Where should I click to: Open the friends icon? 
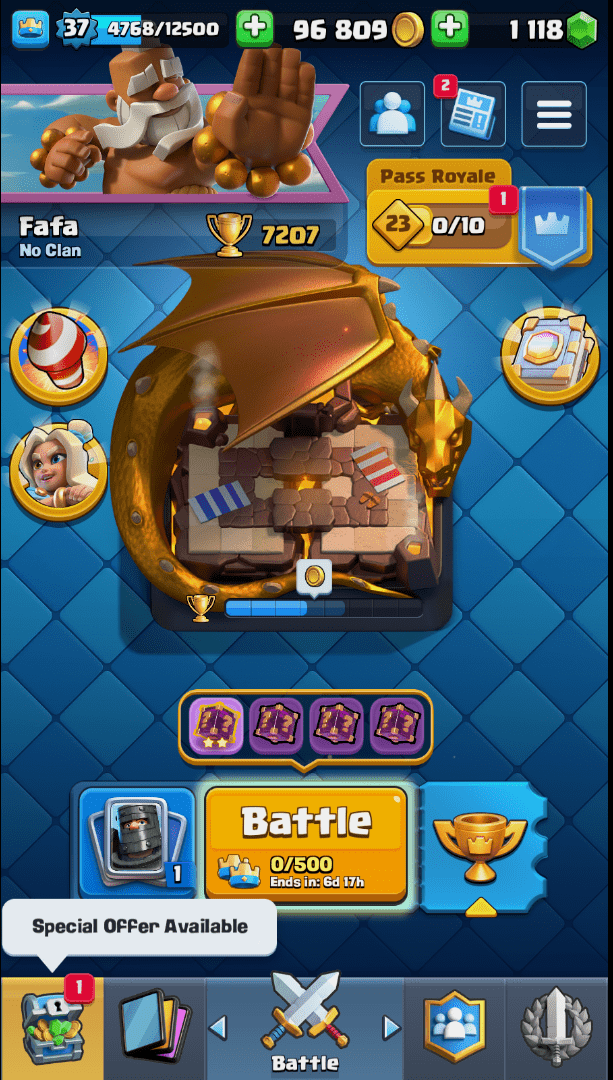391,115
